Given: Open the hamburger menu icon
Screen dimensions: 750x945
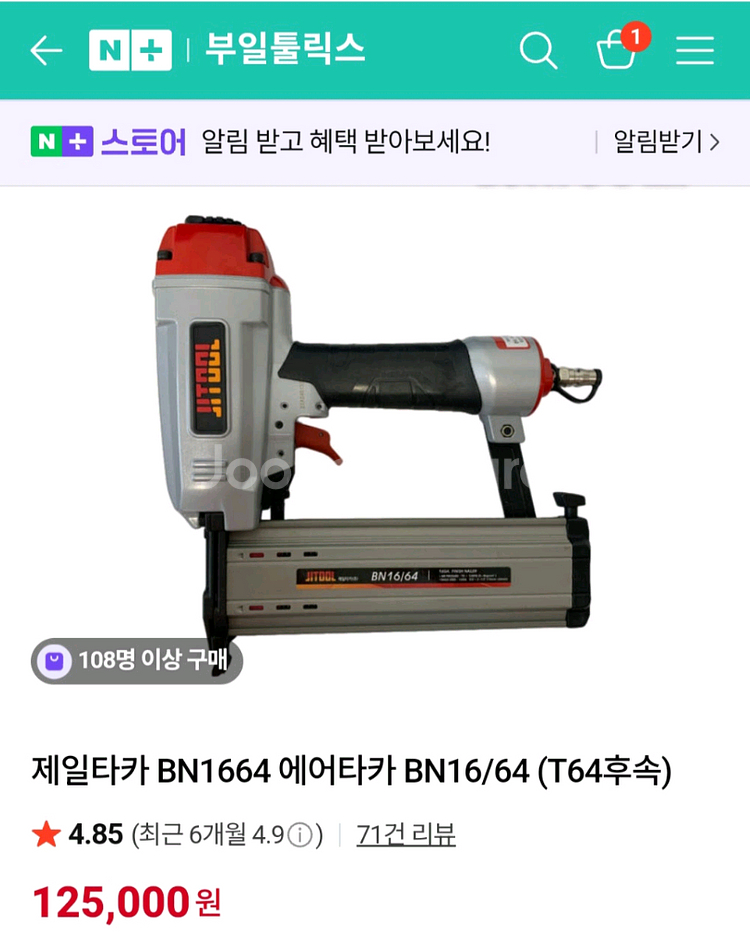Looking at the screenshot, I should tap(694, 49).
